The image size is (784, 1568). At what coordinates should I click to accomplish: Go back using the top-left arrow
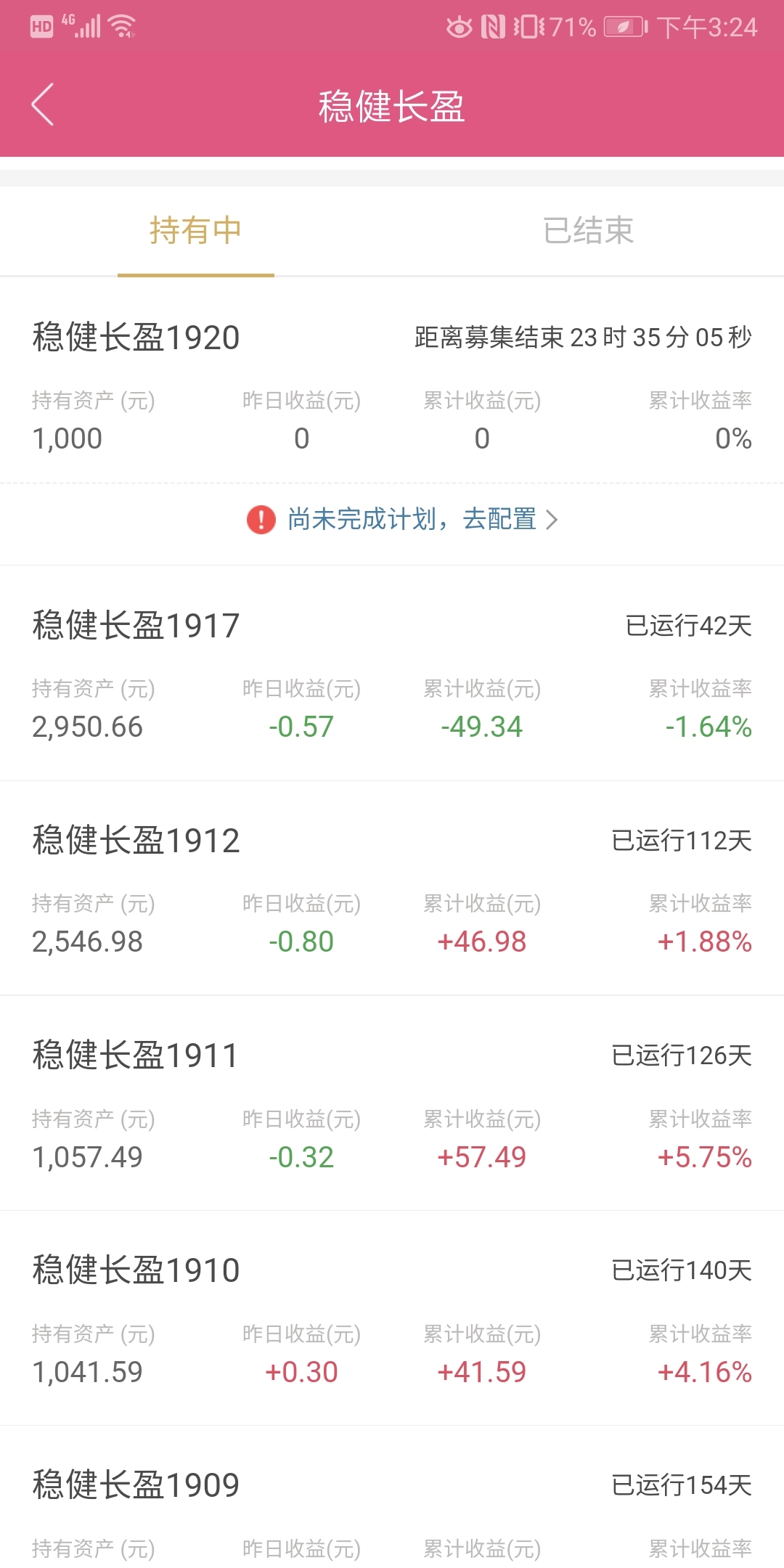coord(43,105)
